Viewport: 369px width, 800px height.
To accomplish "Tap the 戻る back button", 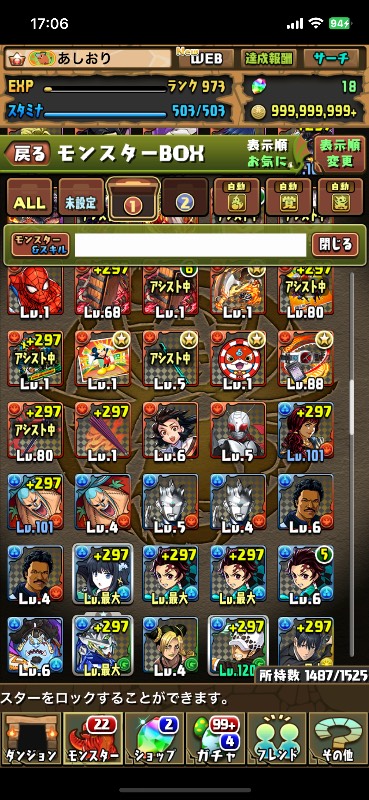I will 29,153.
